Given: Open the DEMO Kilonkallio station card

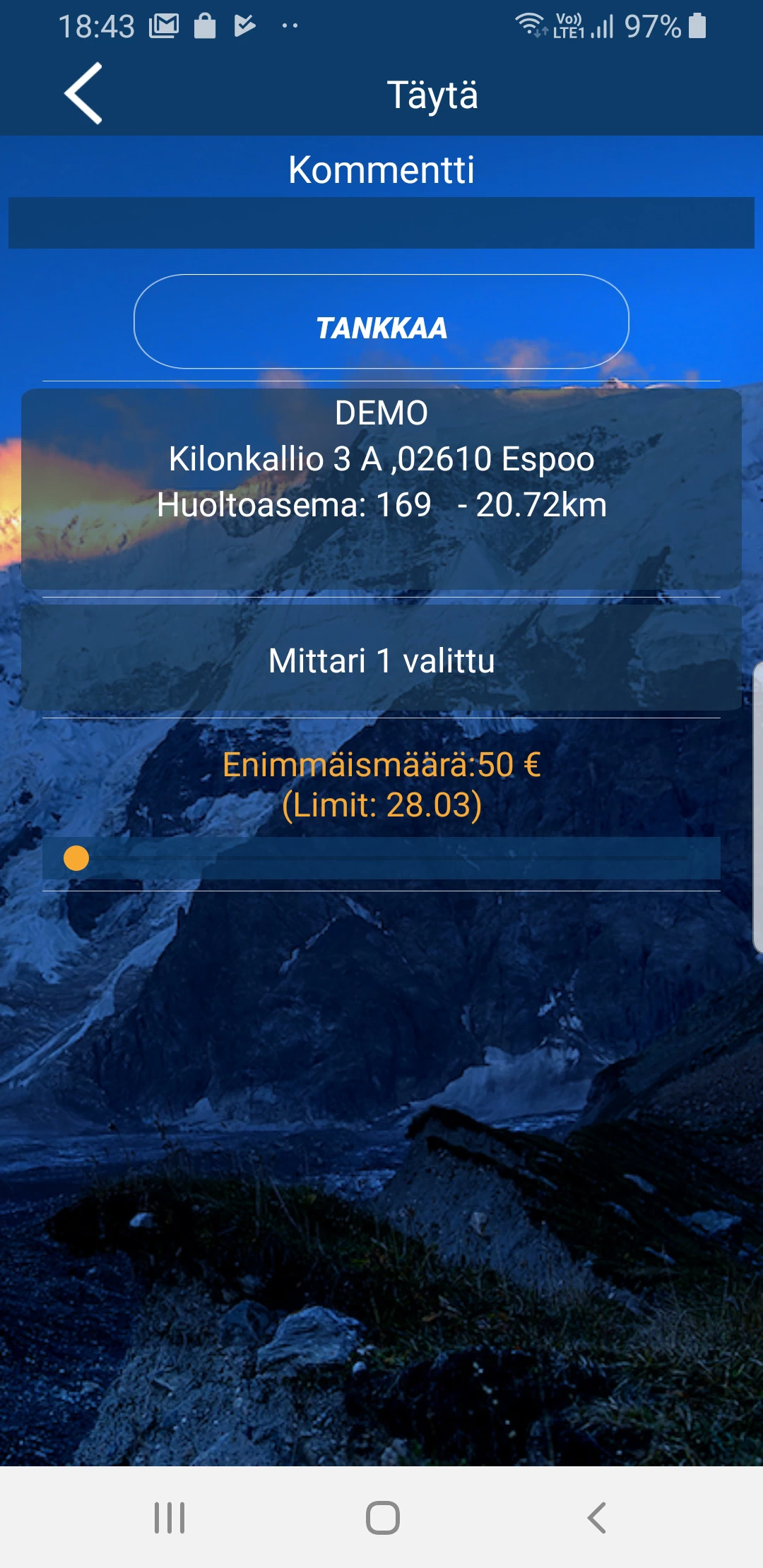Looking at the screenshot, I should 381,489.
